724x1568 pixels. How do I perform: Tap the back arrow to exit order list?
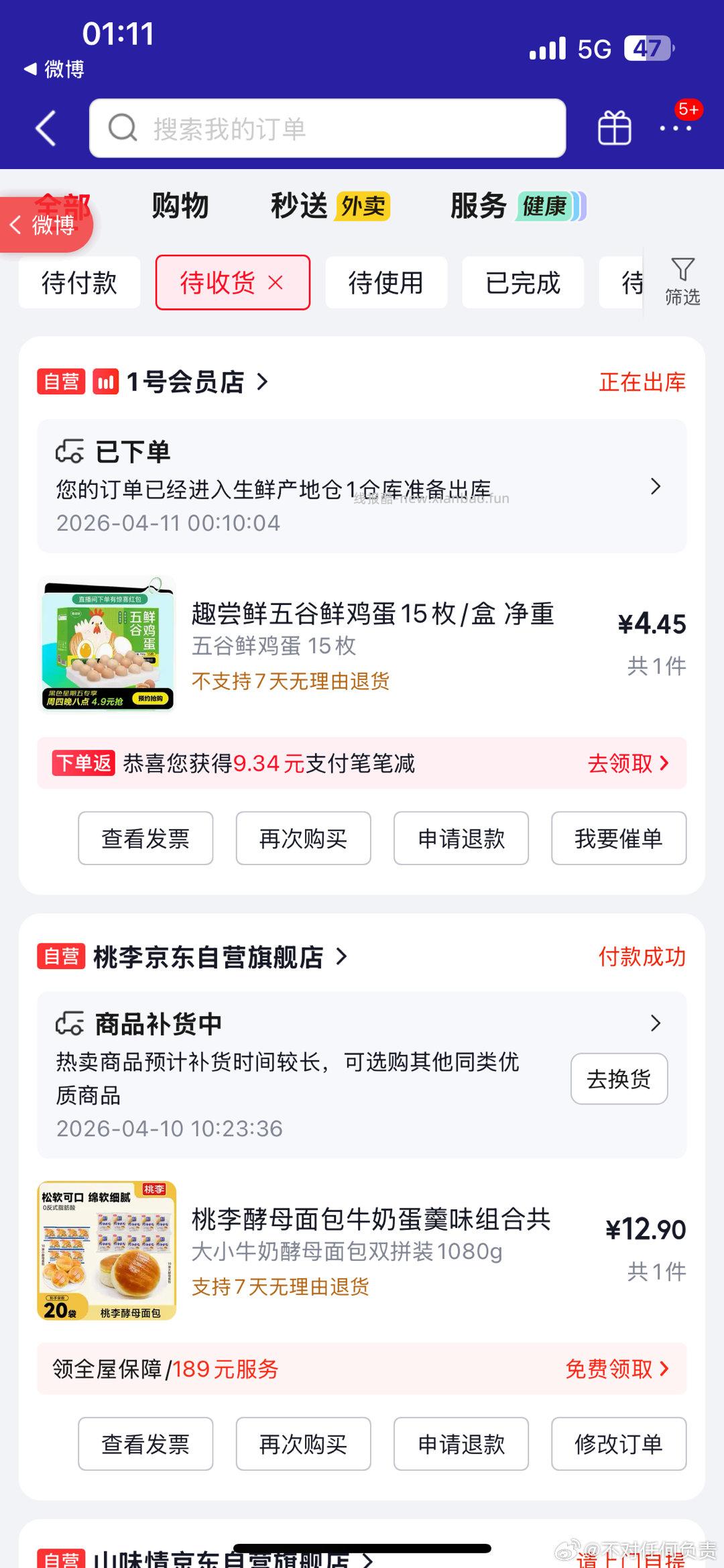click(45, 128)
